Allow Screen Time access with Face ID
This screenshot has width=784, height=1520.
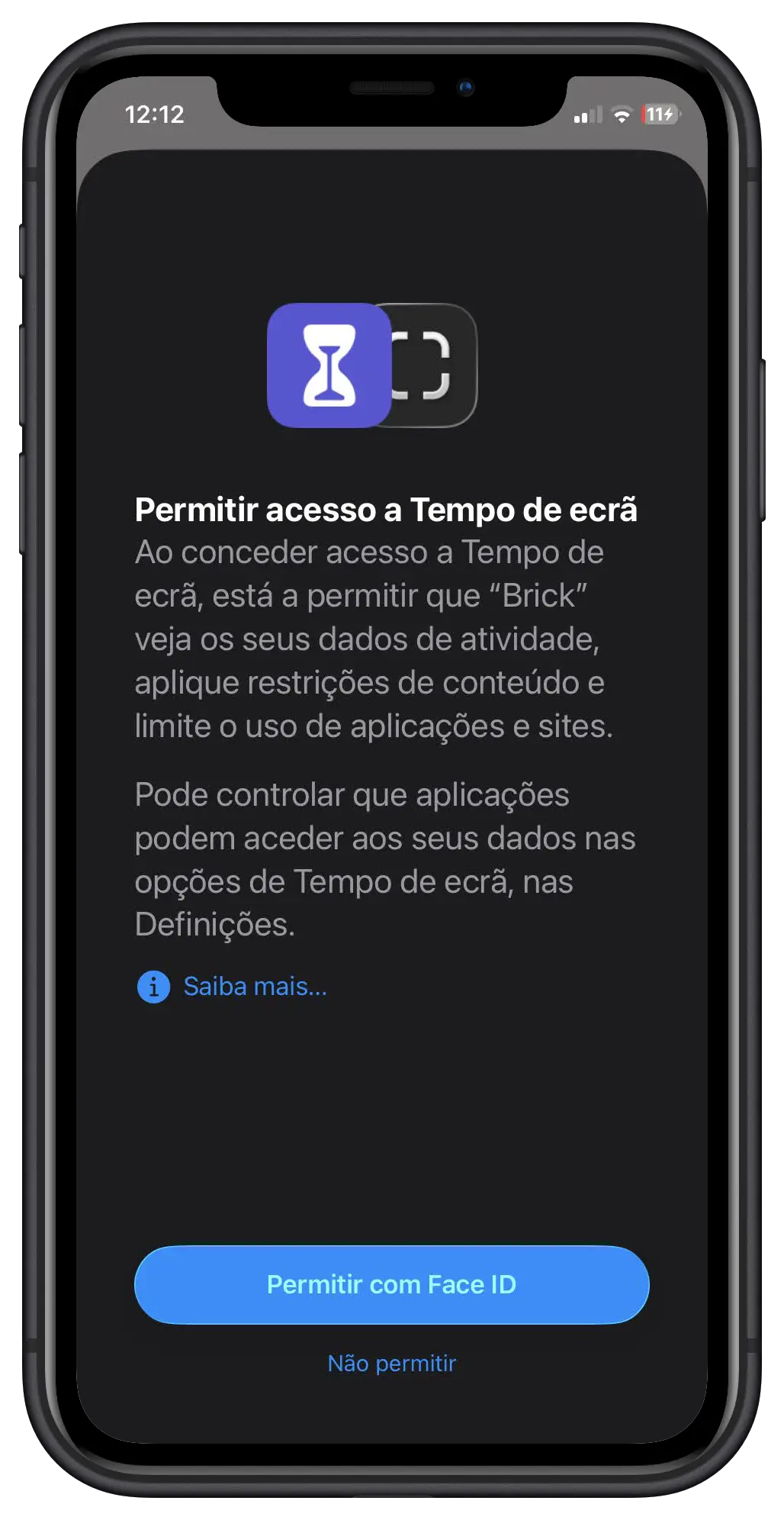point(391,1284)
